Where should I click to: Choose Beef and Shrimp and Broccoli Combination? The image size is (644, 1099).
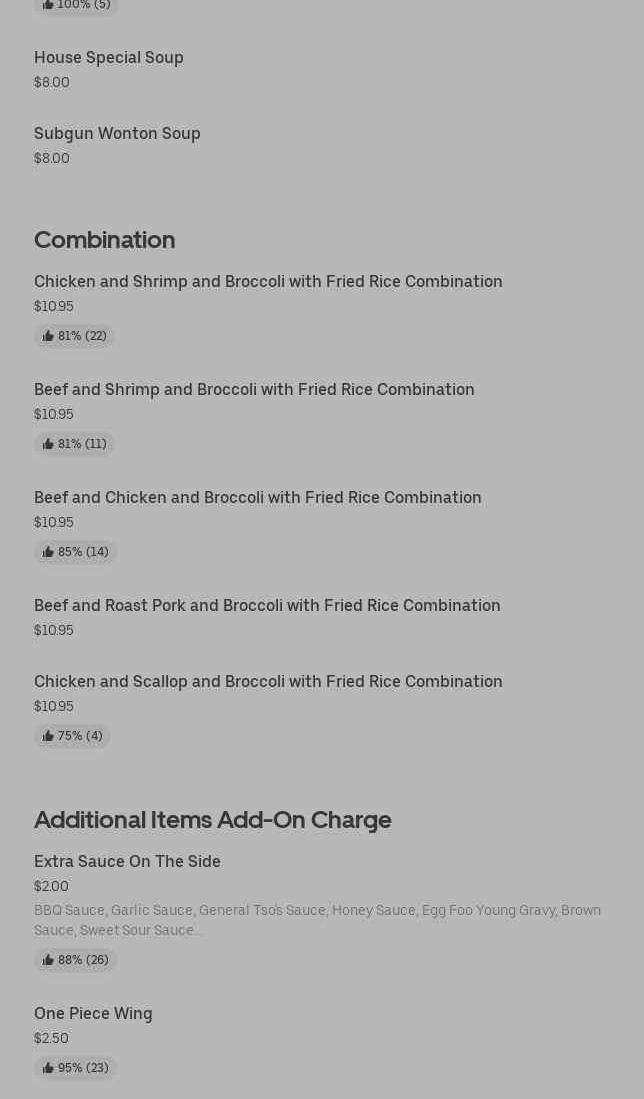coord(254,390)
